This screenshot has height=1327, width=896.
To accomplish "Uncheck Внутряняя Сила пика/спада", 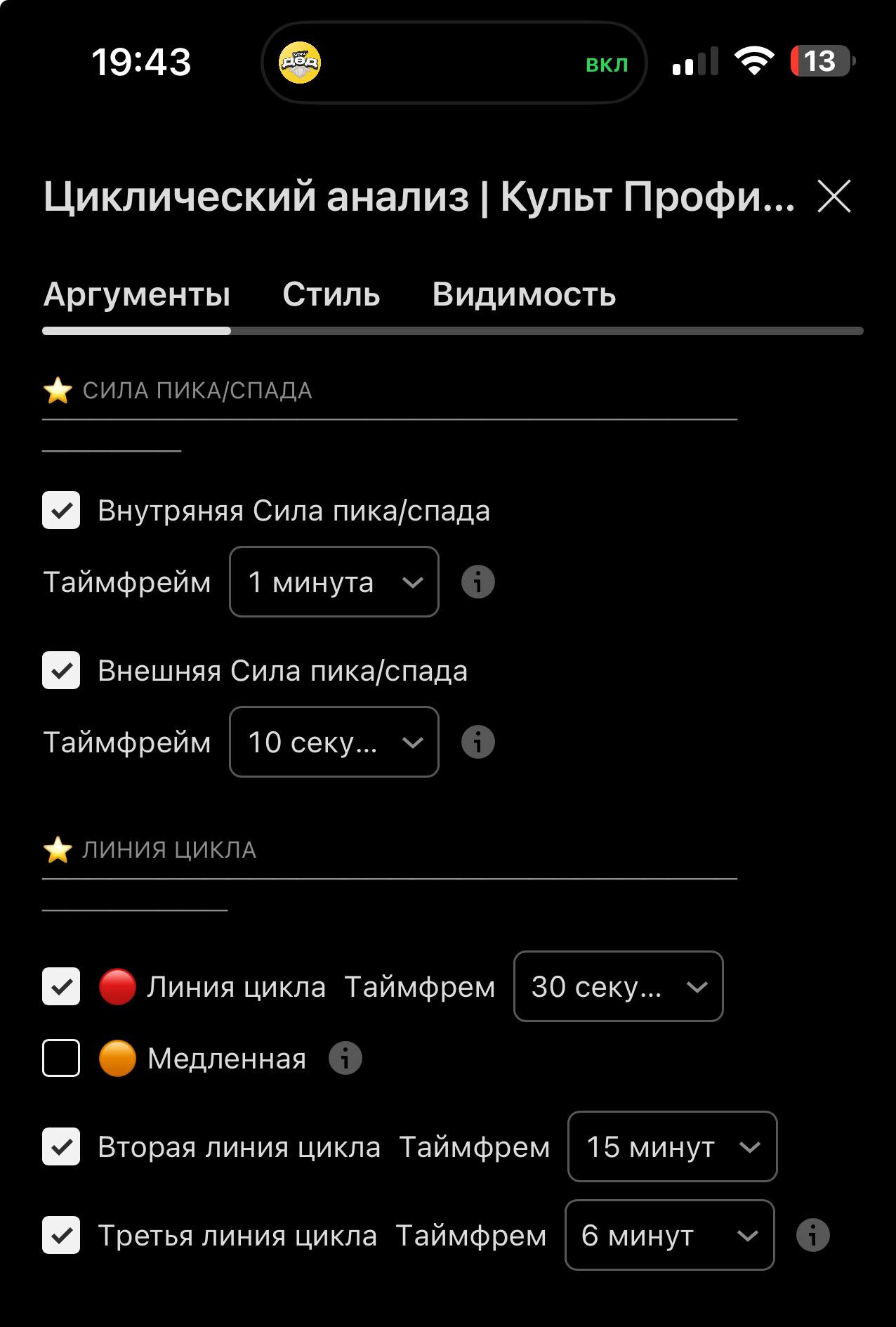I will [61, 511].
